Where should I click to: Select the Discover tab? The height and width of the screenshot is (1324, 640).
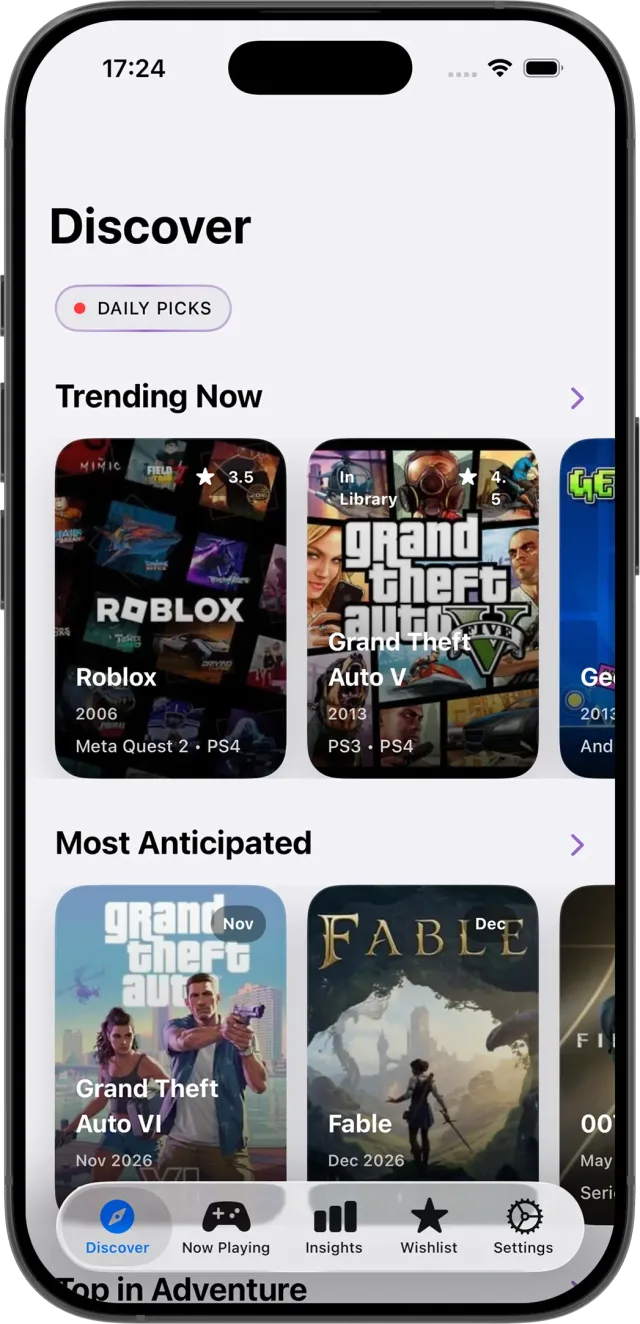[117, 1228]
